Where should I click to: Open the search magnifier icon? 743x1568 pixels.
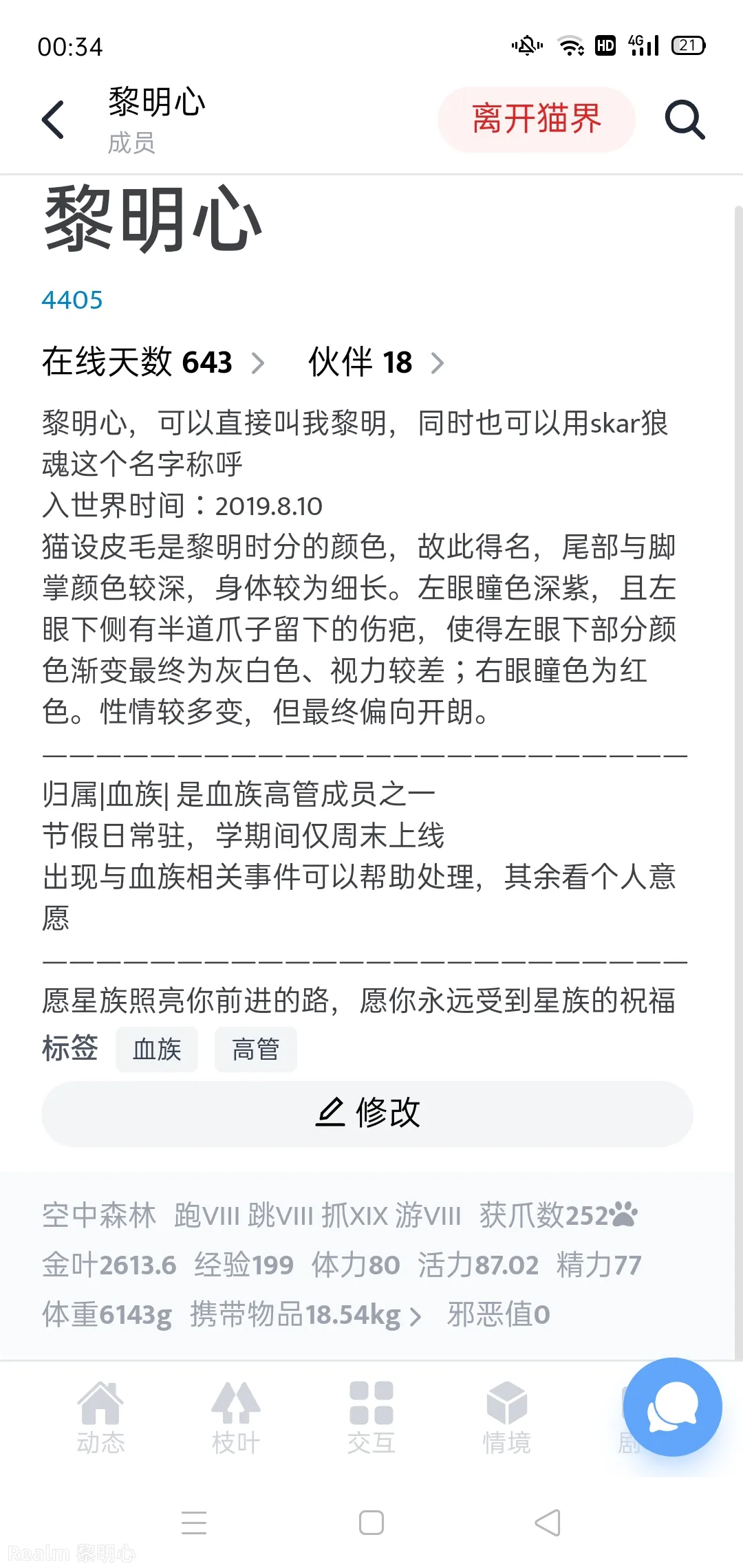tap(685, 120)
